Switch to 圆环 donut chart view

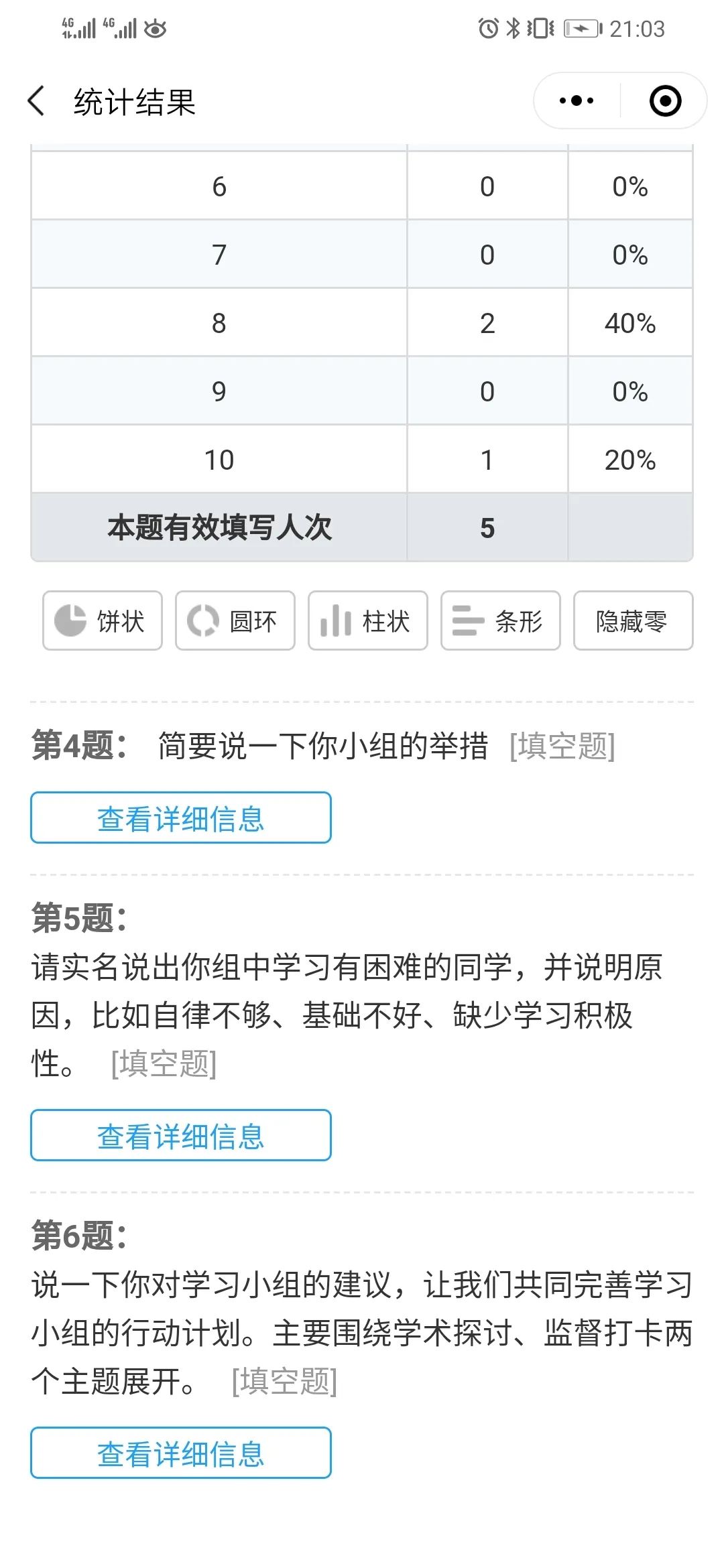click(x=235, y=620)
